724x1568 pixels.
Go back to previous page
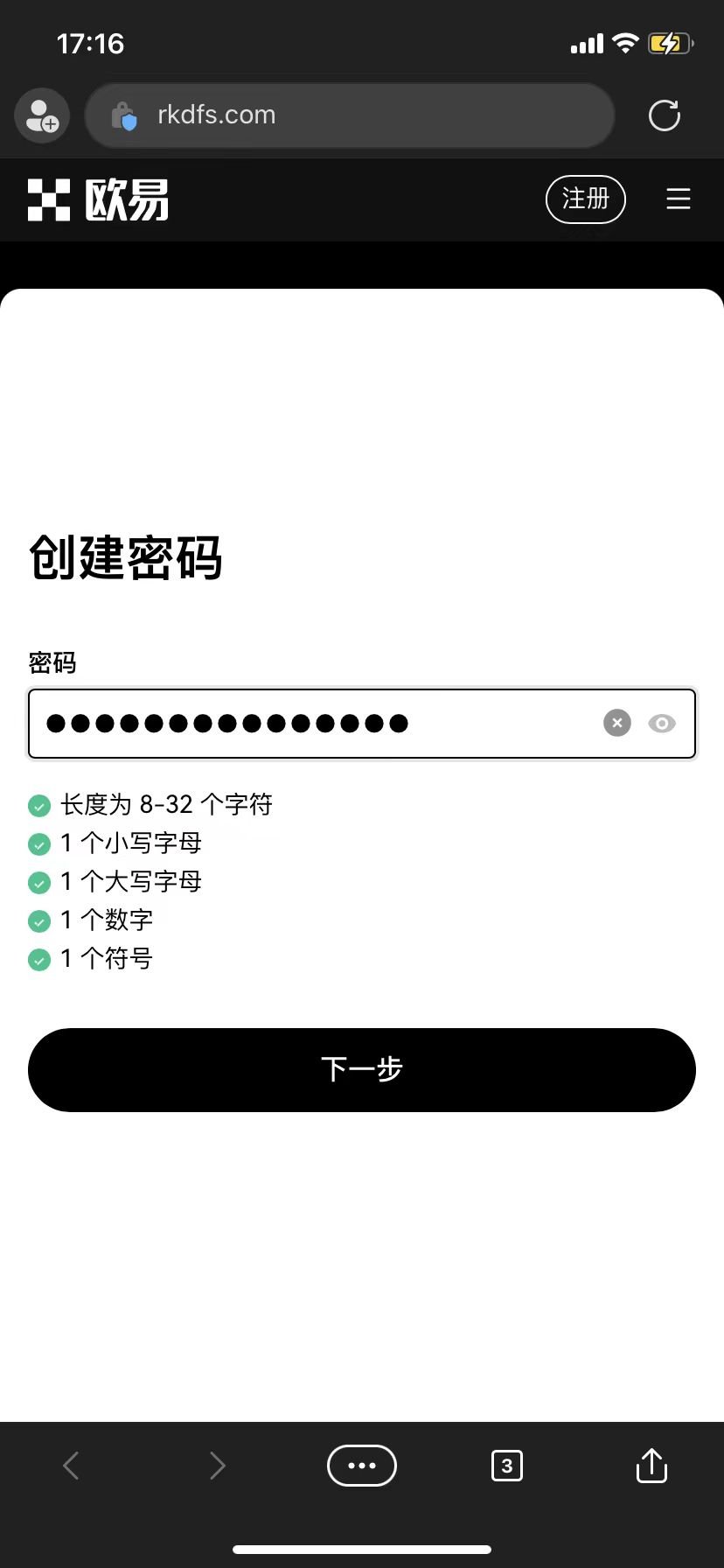pos(72,1465)
